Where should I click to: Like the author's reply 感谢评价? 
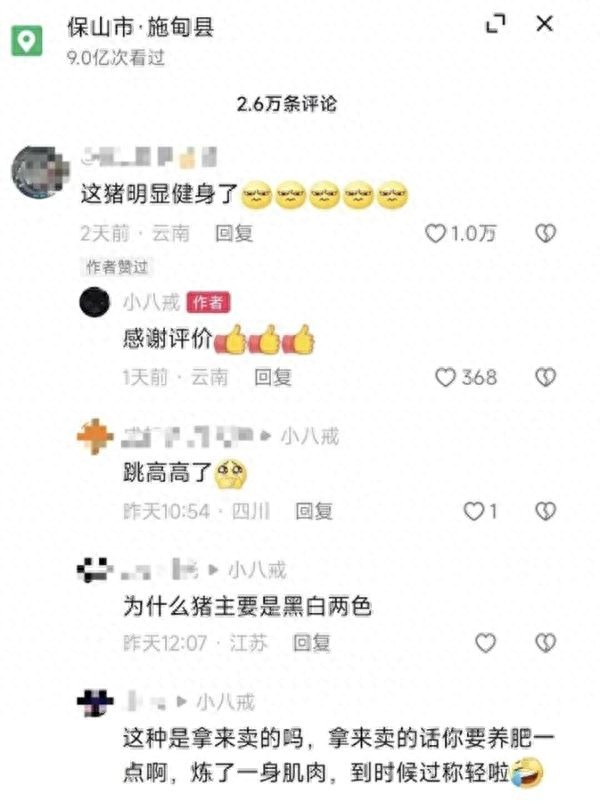click(446, 377)
